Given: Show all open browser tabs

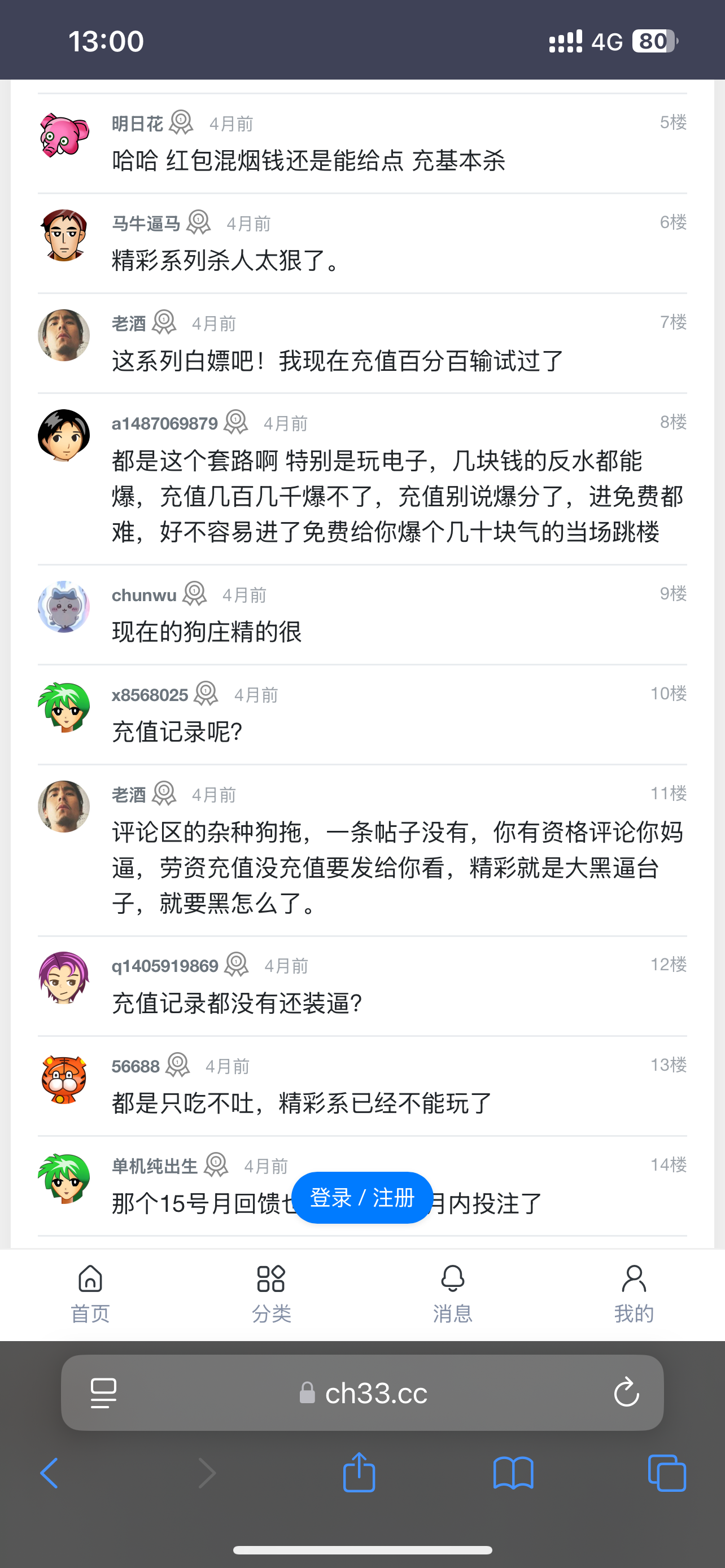Looking at the screenshot, I should click(667, 1474).
